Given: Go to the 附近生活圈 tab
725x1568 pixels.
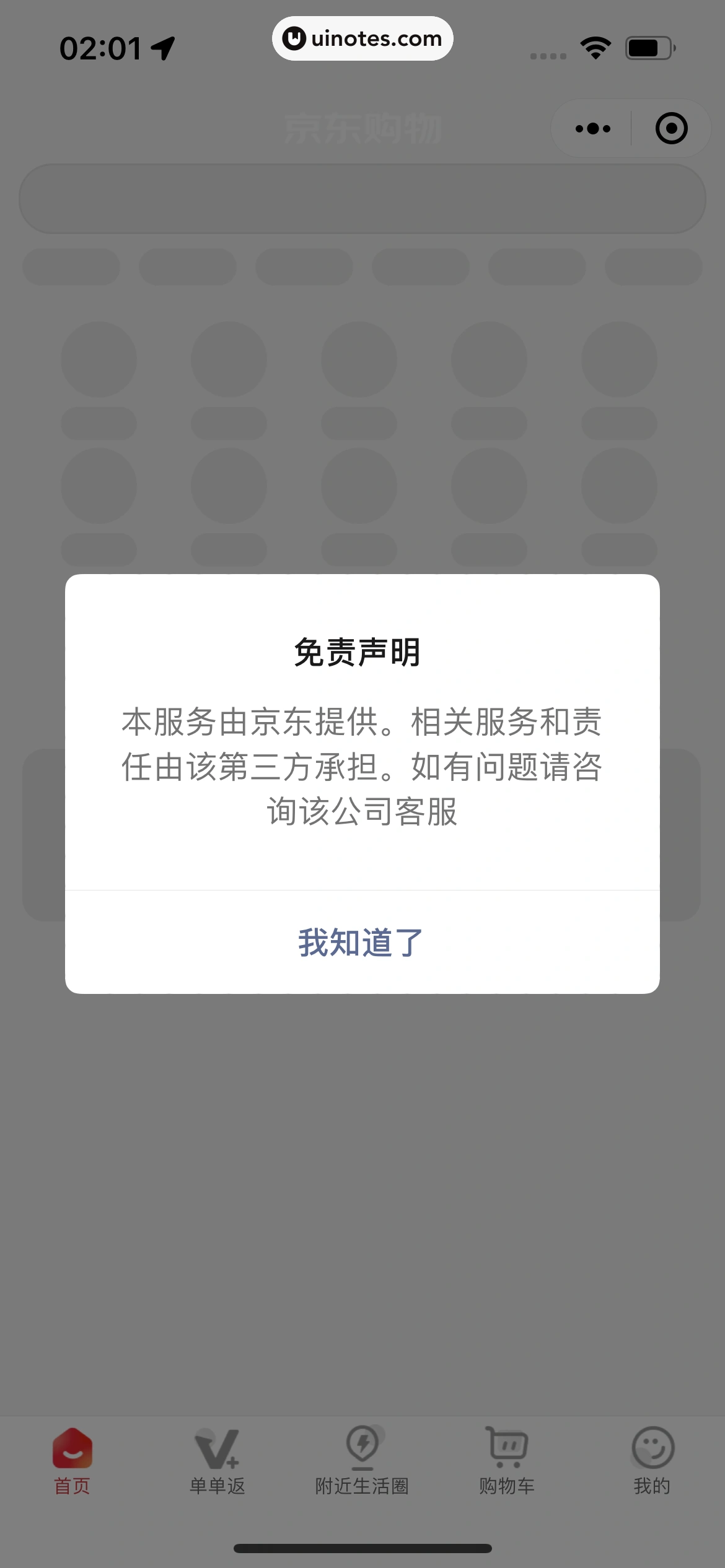Looking at the screenshot, I should tap(362, 1461).
